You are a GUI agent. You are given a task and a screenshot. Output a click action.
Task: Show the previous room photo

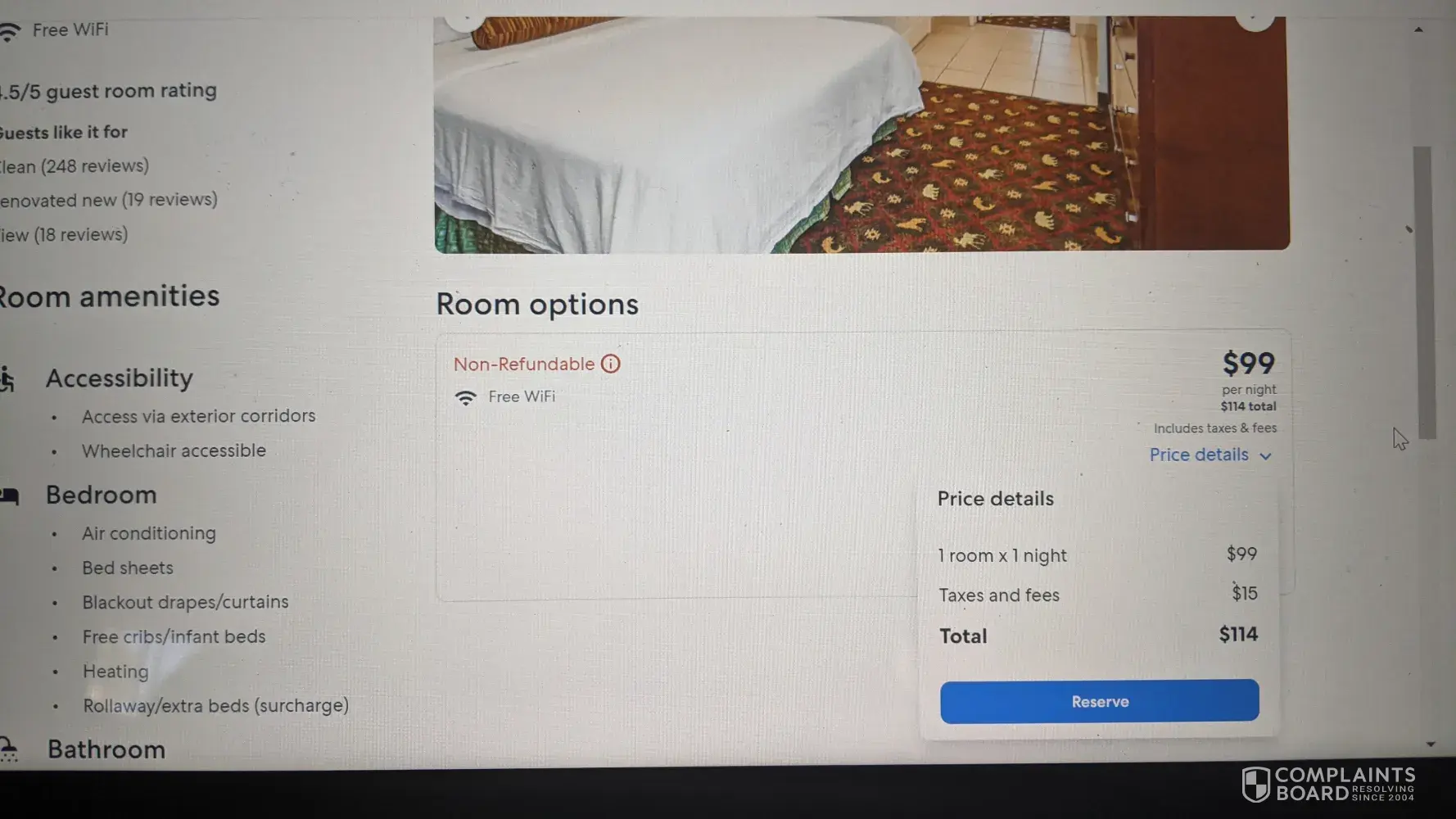[466, 18]
